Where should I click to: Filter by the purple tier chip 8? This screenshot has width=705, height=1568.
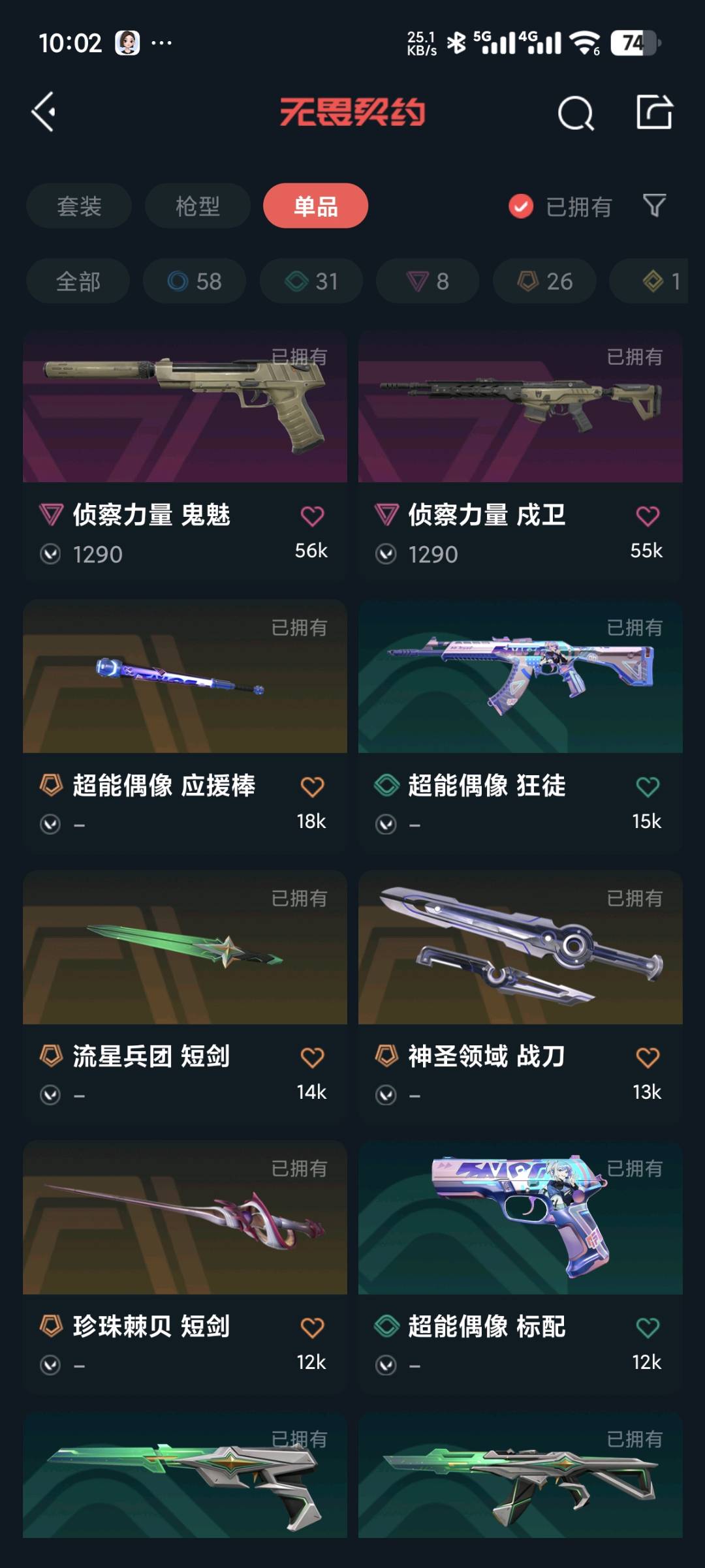428,281
